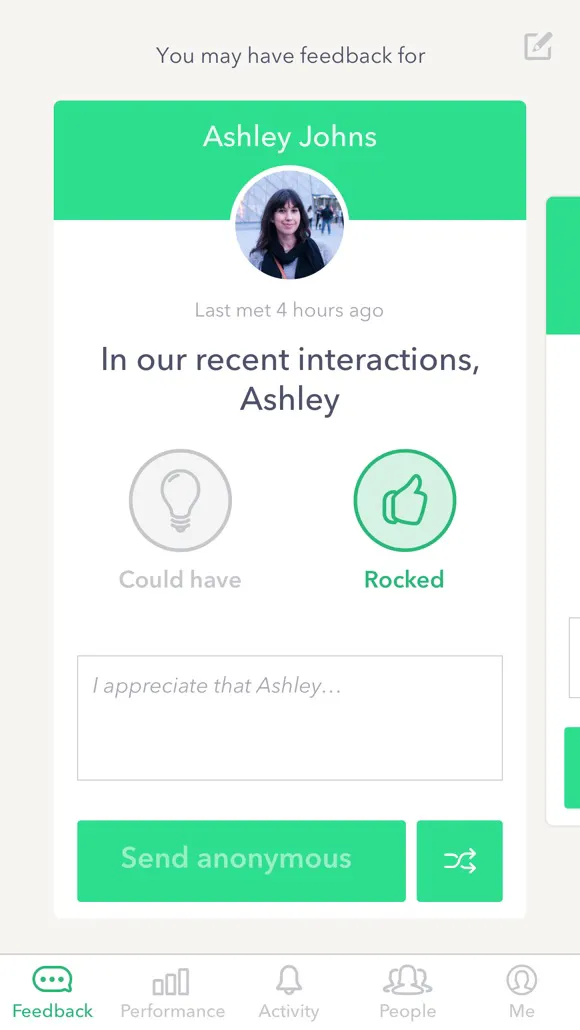Tap Send anonymous button
Viewport: 580px width, 1030px height.
click(x=241, y=861)
